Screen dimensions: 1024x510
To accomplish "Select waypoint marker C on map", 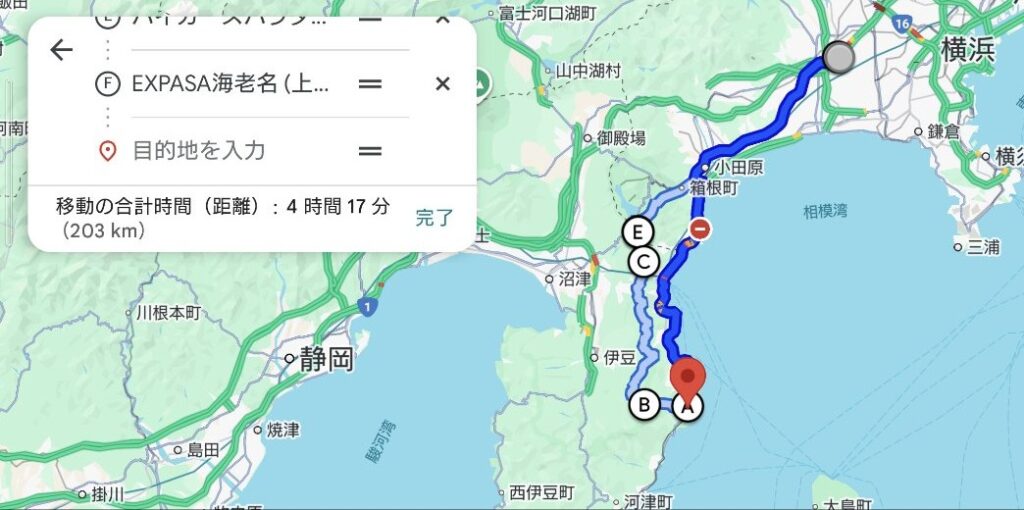I will click(x=644, y=263).
